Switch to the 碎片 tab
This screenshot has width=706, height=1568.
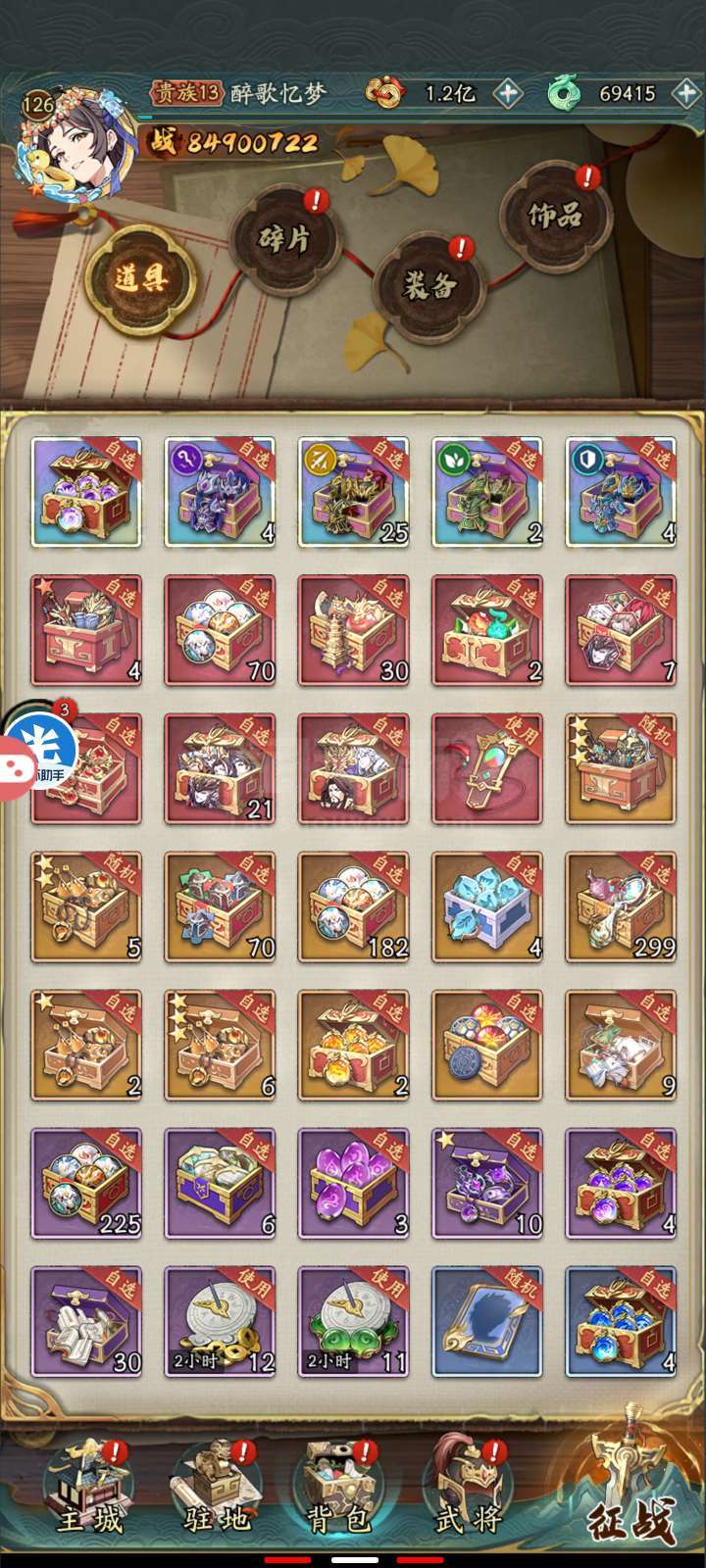(x=284, y=238)
